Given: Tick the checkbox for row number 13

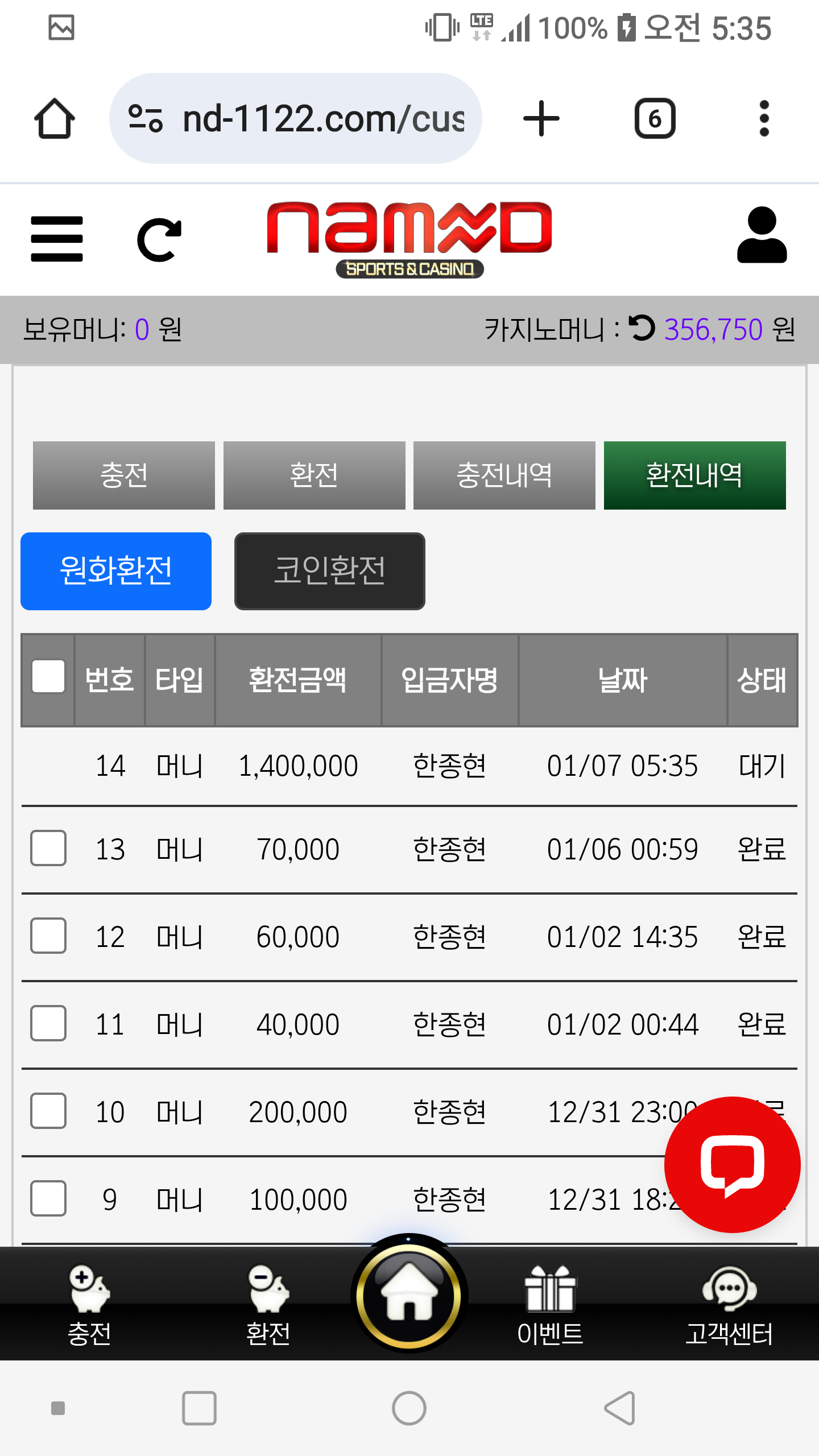Looking at the screenshot, I should coord(48,849).
